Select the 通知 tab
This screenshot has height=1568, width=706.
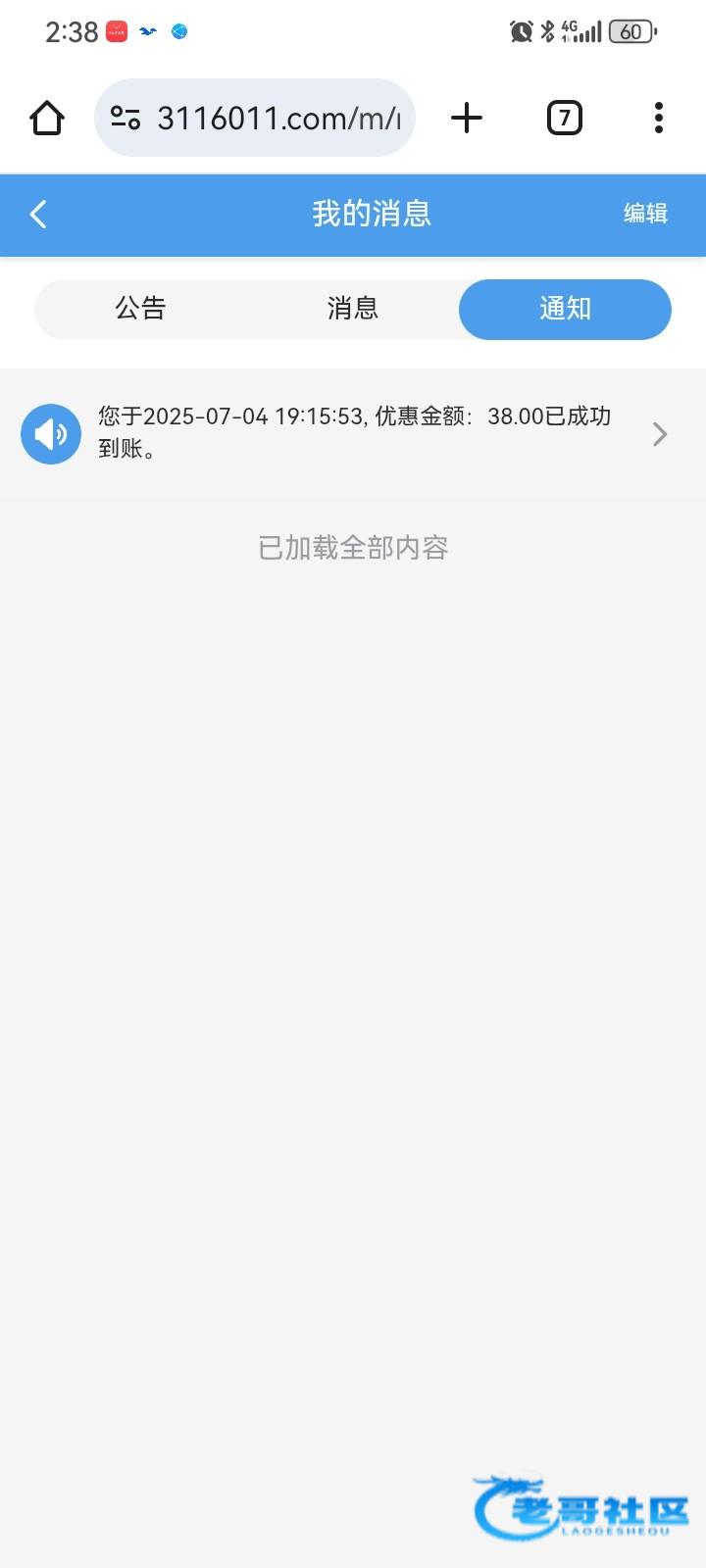[565, 309]
